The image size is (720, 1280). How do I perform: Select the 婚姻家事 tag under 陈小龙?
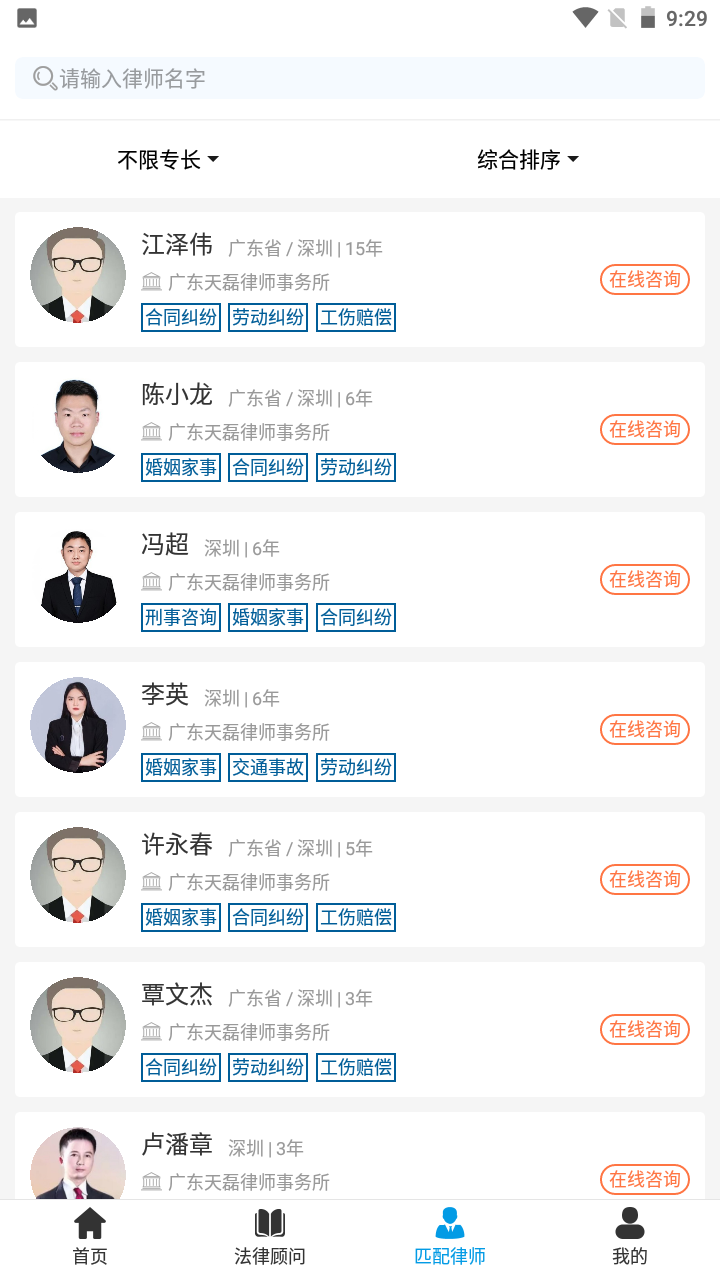tap(180, 467)
